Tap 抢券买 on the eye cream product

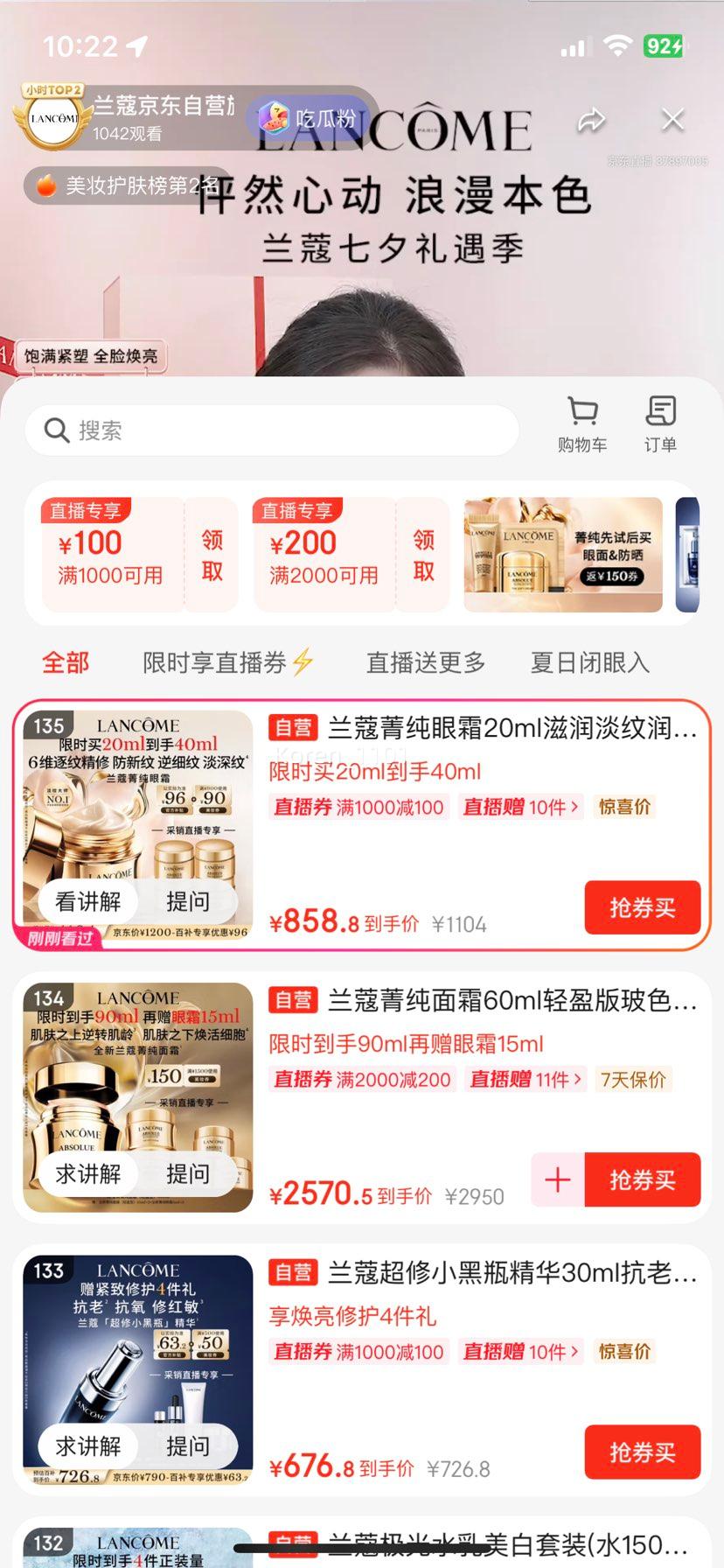[x=643, y=907]
